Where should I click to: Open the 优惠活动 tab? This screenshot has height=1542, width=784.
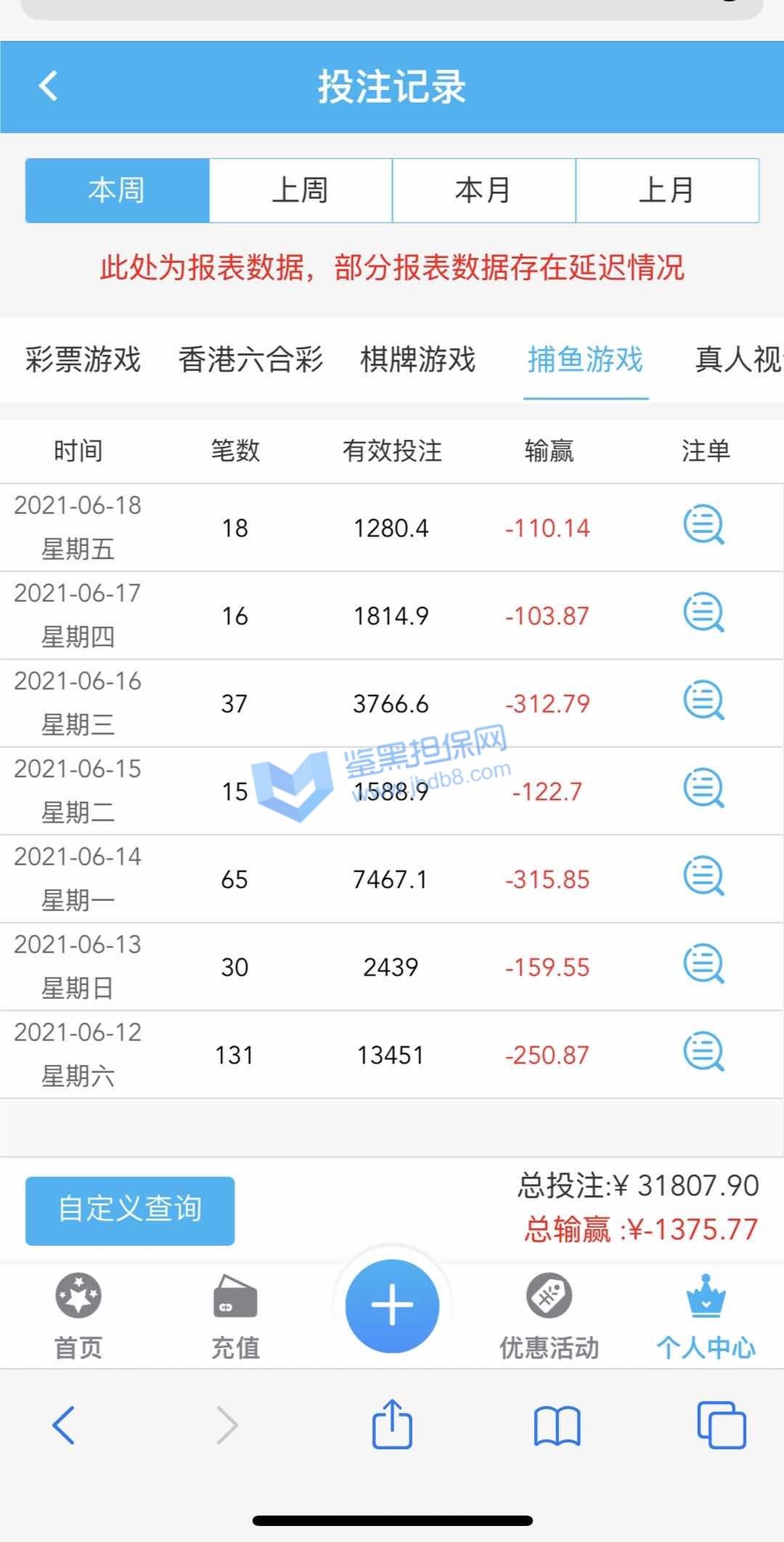pyautogui.click(x=549, y=1316)
